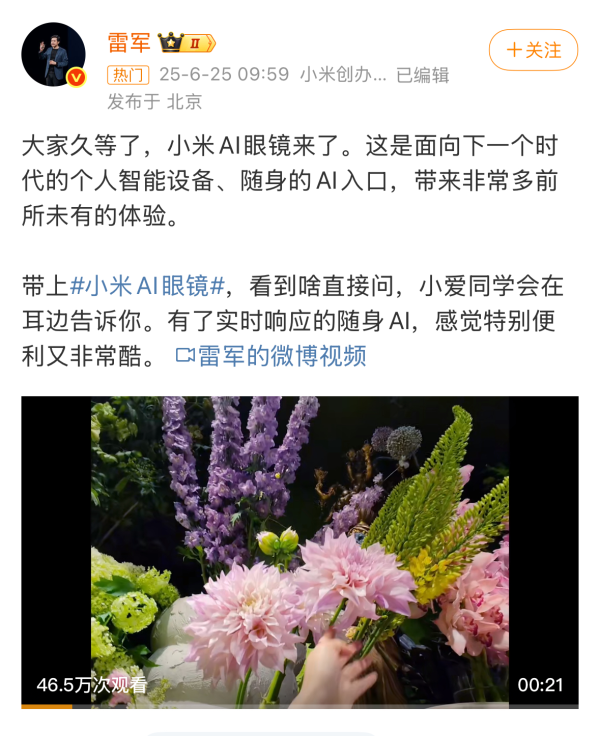Image resolution: width=600 pixels, height=736 pixels.
Task: Open 雷军's profile avatar
Action: click(x=54, y=54)
